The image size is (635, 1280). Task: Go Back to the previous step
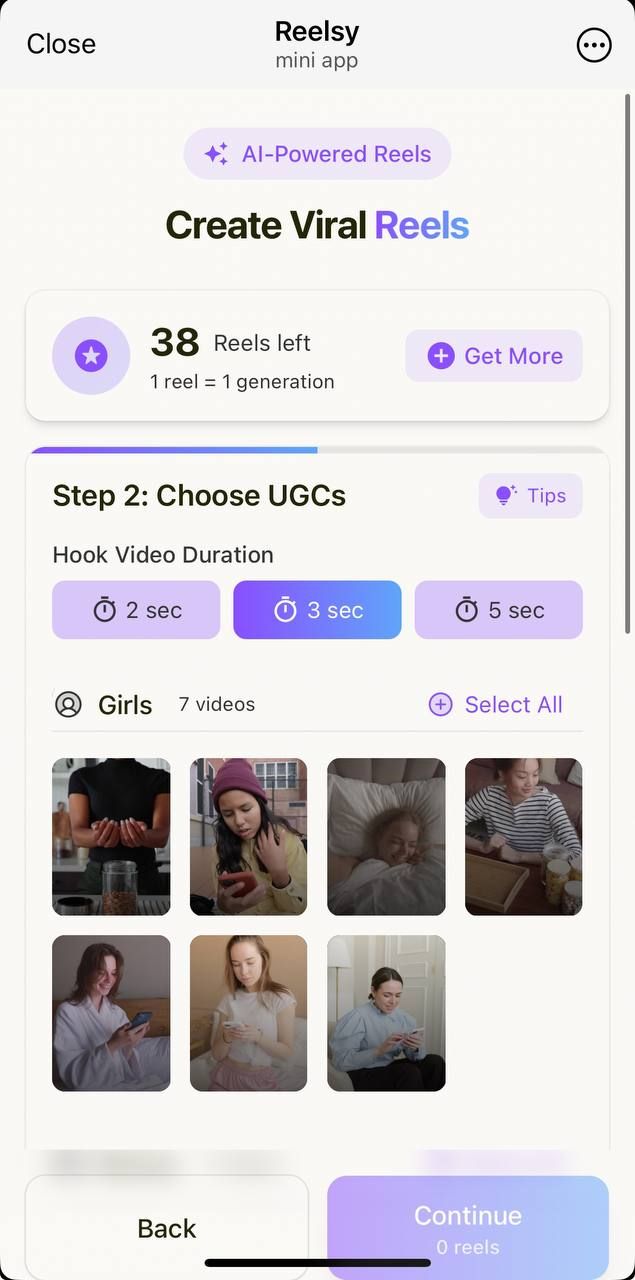(167, 1228)
